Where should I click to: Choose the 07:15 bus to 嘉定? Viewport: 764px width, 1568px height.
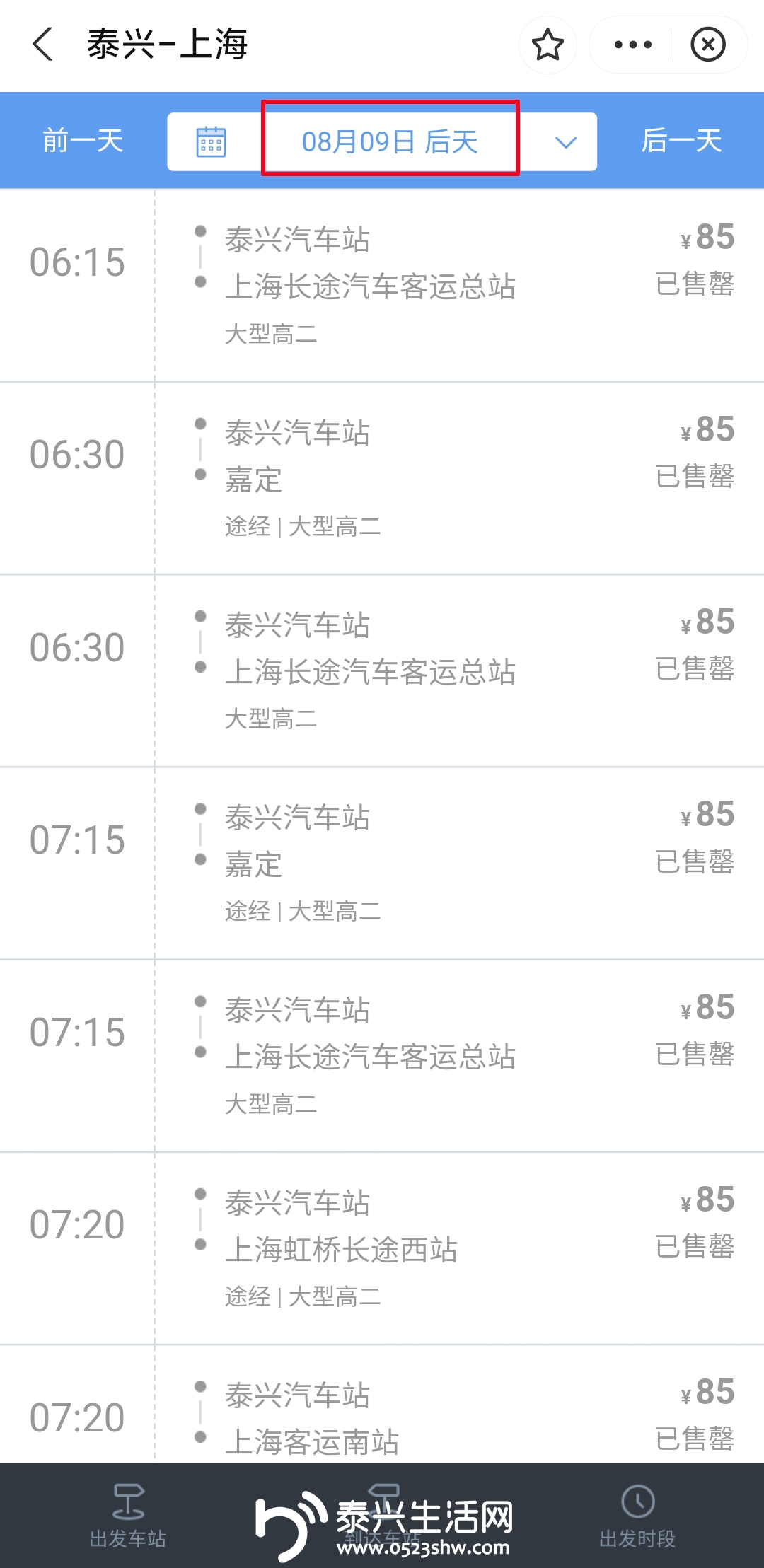tap(382, 863)
